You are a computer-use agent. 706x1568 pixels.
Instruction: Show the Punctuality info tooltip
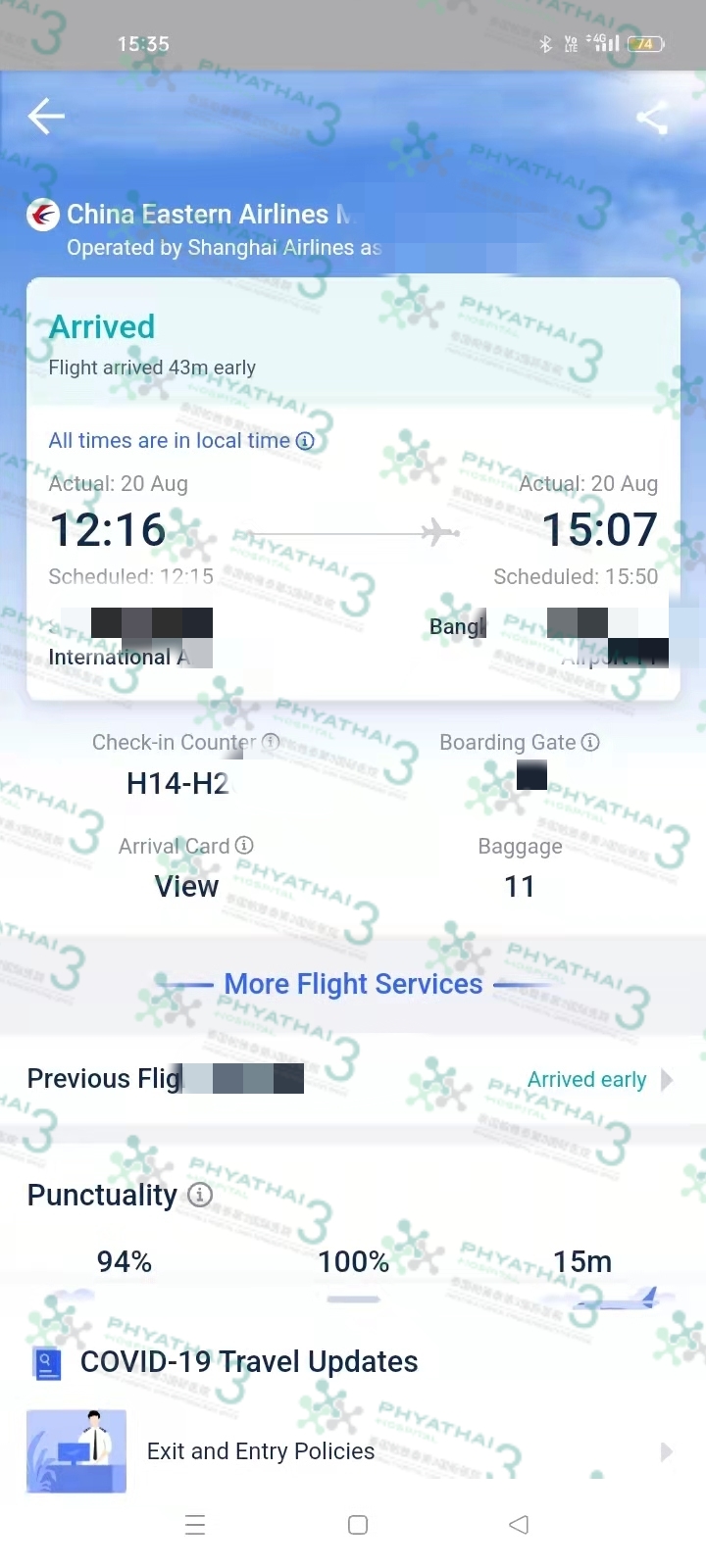coord(200,1195)
